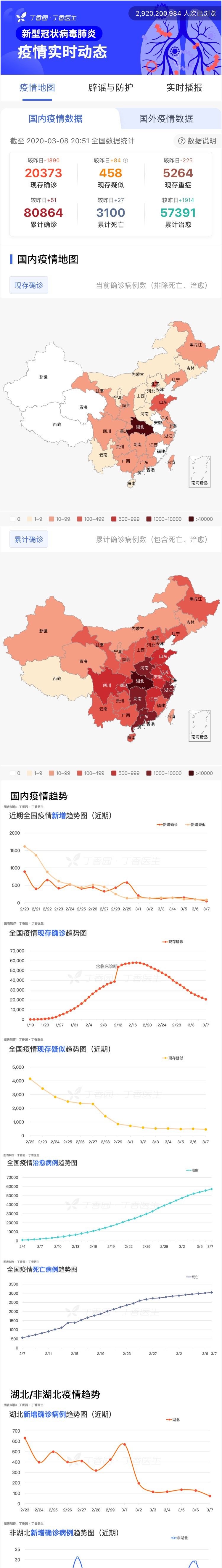Select the 国内疫情数据 segment

click(55, 119)
